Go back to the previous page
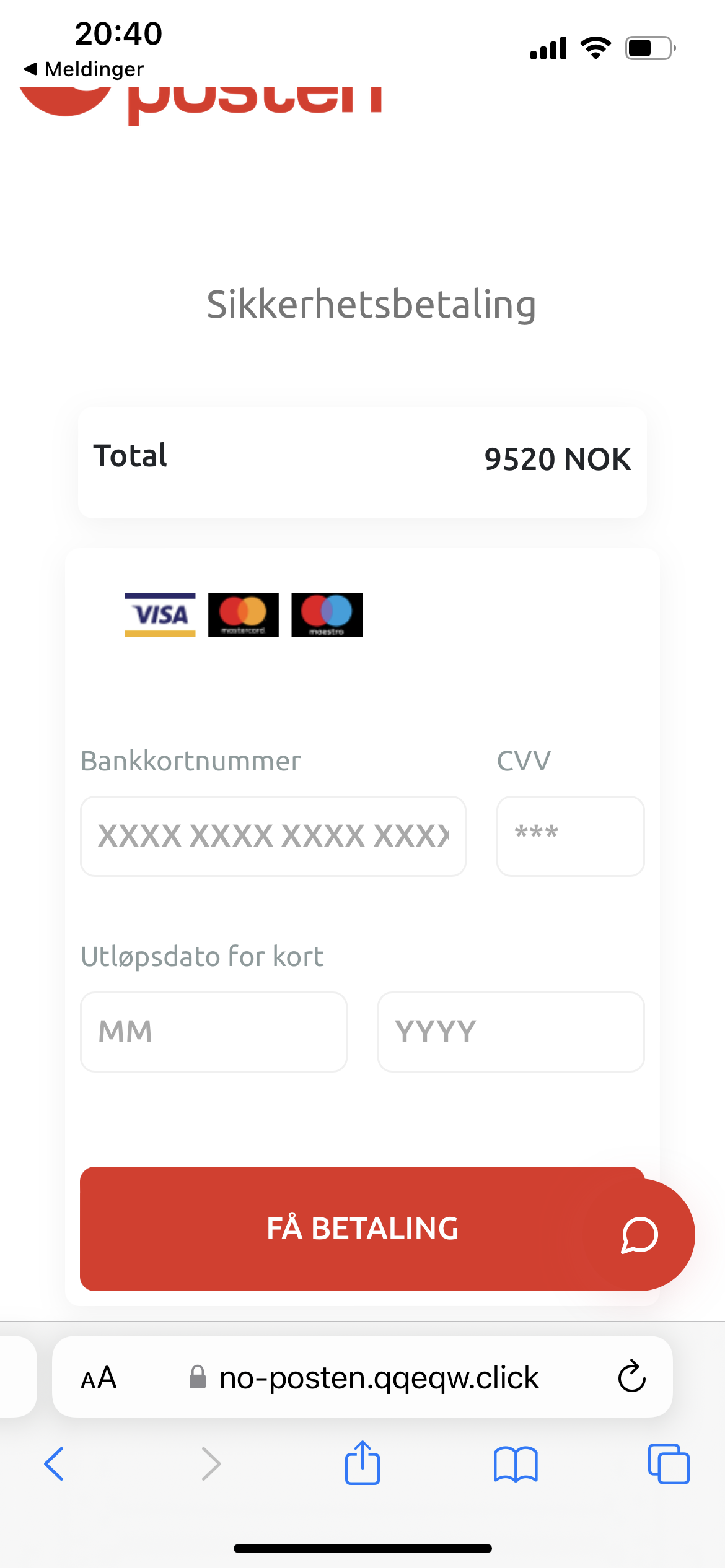Screen dimensions: 725x1568 54,1464
